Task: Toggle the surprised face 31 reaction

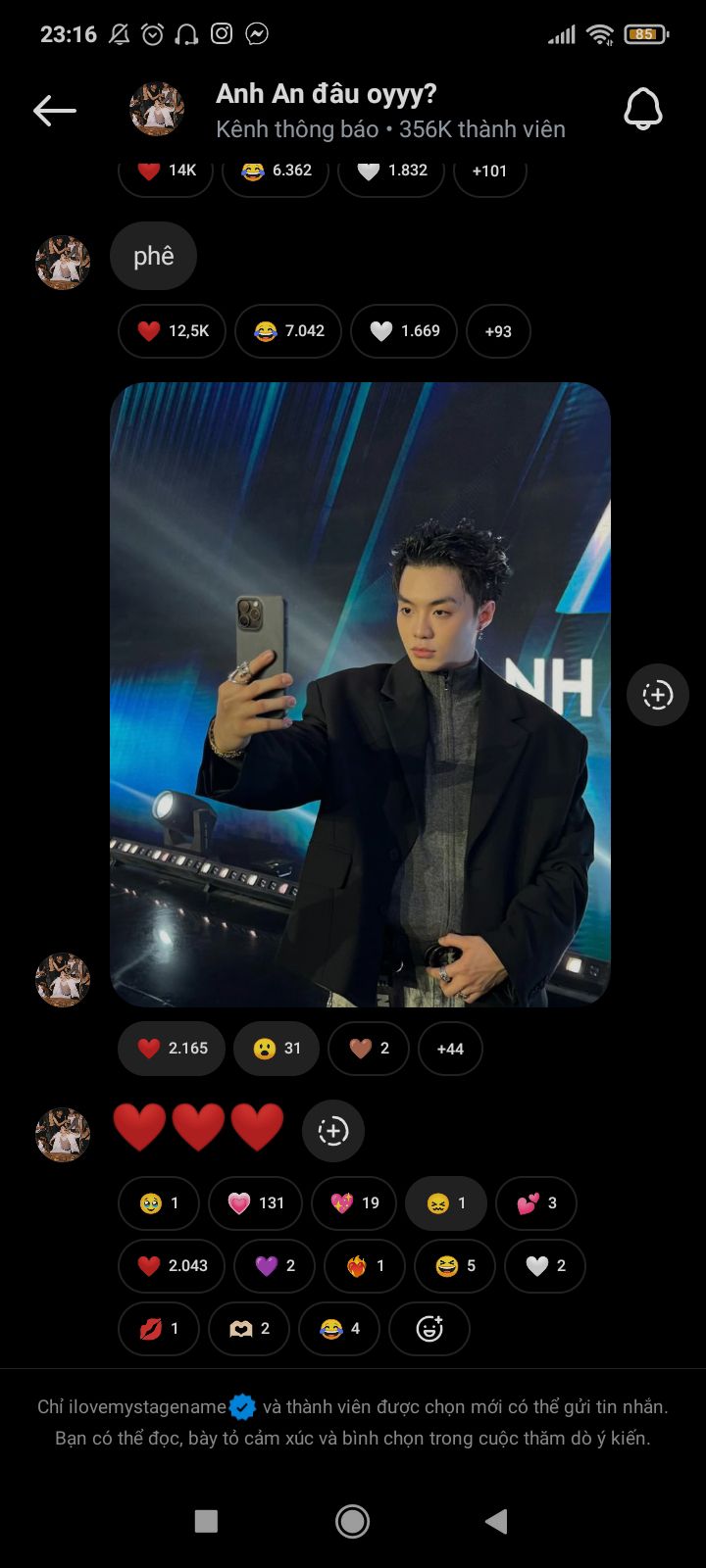Action: coord(277,1049)
